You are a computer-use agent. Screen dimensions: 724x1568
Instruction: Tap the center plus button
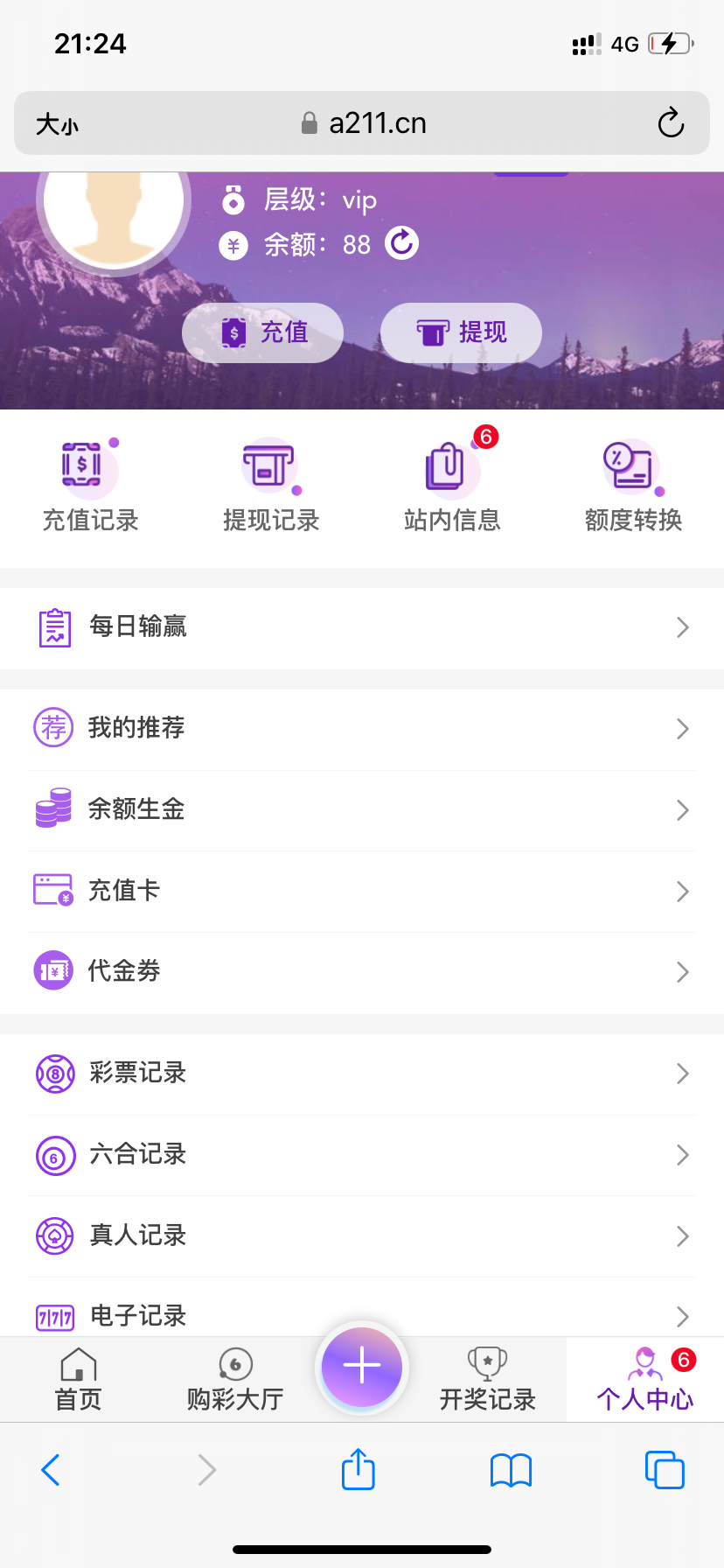362,1367
